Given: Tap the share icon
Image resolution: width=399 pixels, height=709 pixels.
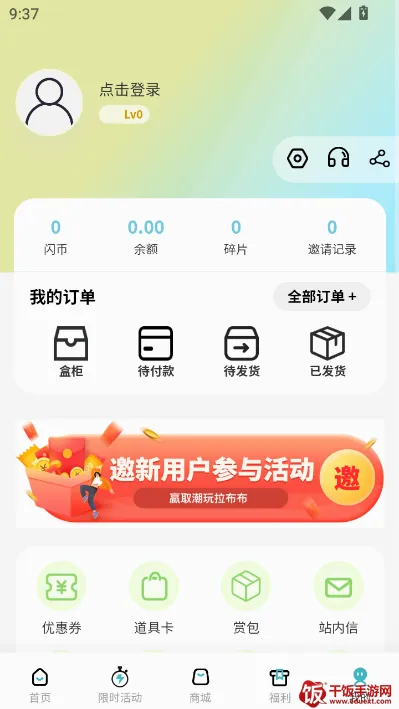Looking at the screenshot, I should point(380,159).
